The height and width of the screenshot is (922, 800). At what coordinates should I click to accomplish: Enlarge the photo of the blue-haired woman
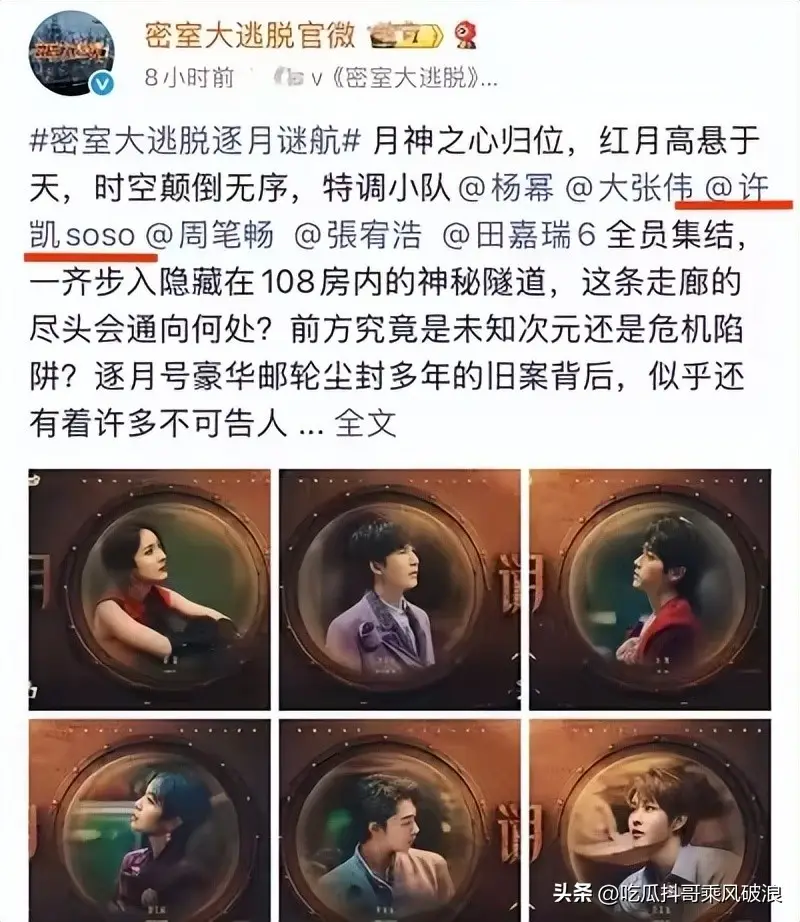150,820
